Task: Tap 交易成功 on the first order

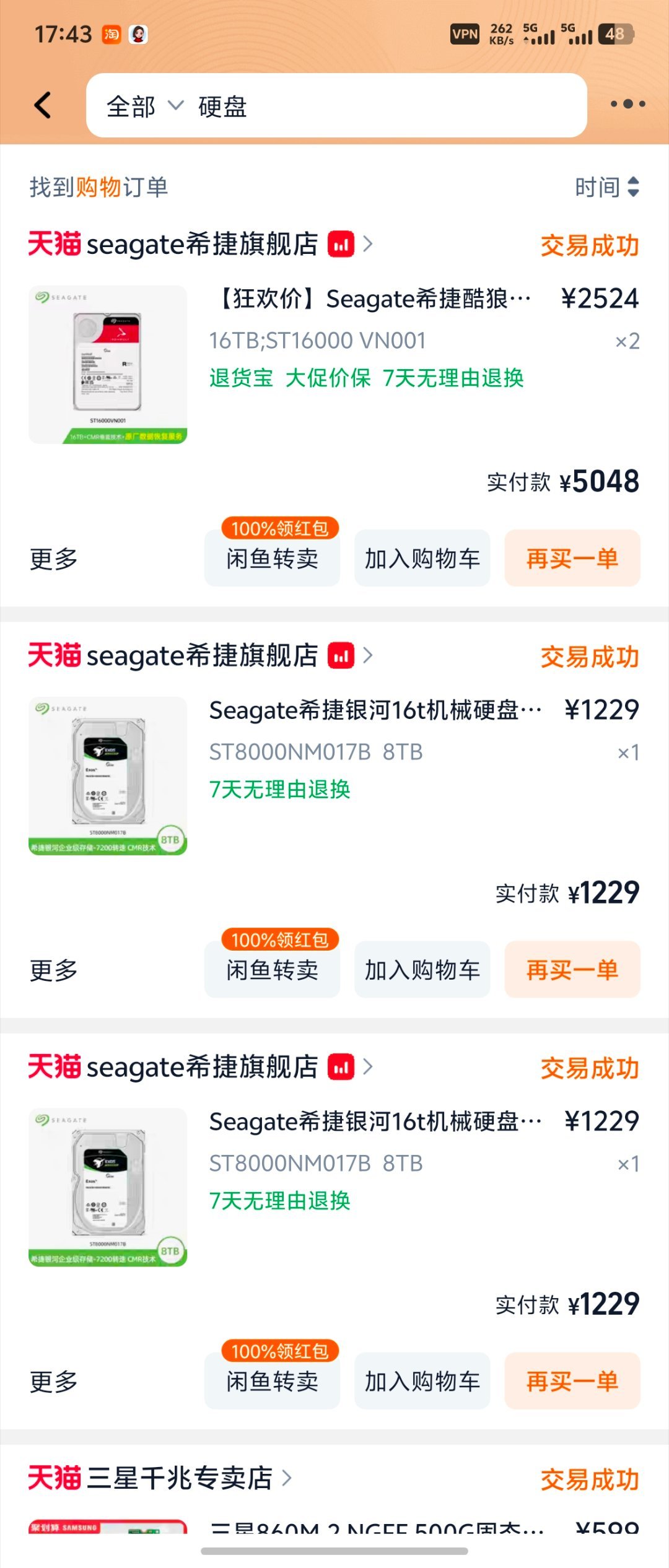Action: tap(588, 245)
